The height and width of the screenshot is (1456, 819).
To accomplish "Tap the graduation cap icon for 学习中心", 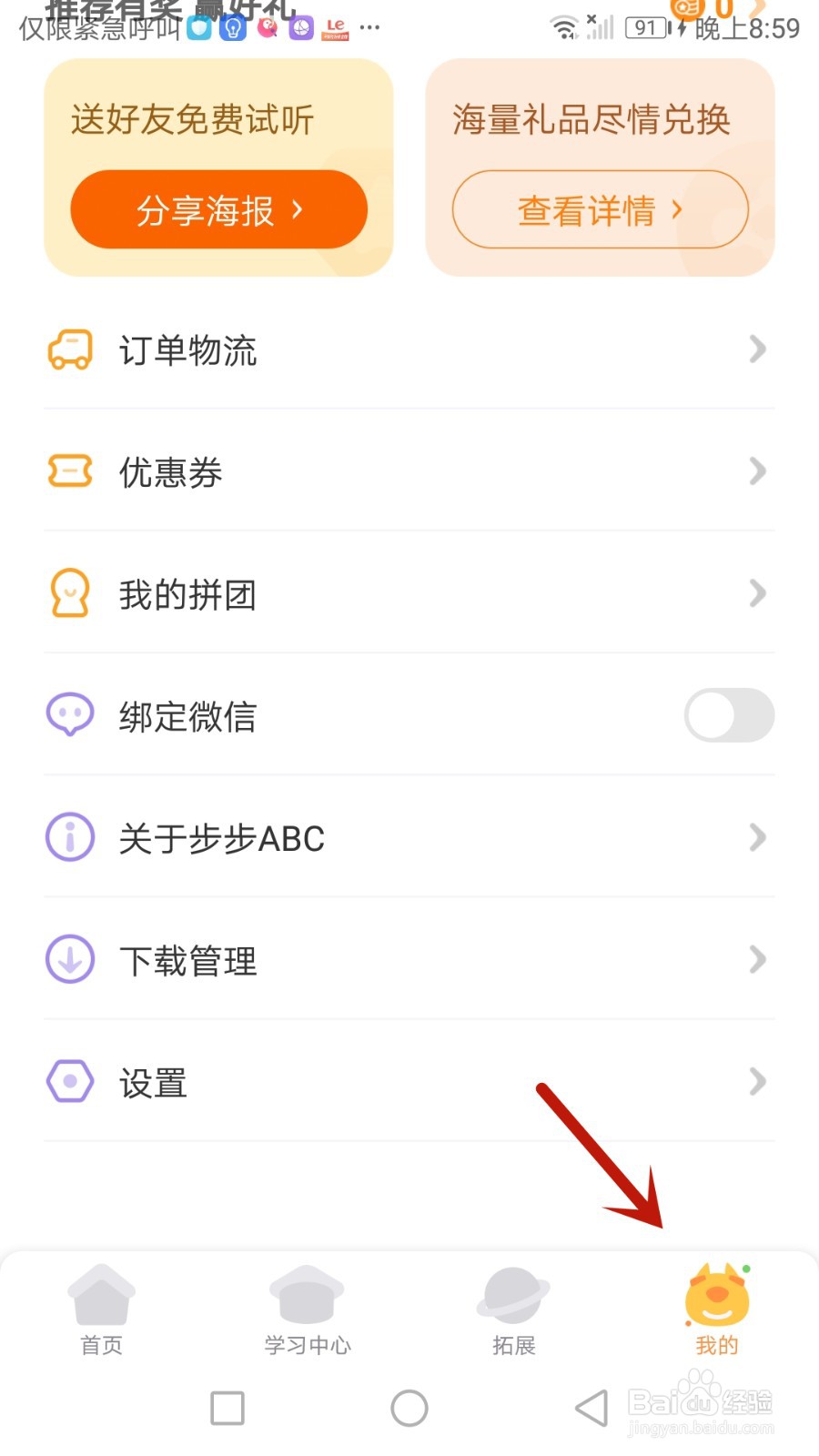I will pyautogui.click(x=306, y=1292).
